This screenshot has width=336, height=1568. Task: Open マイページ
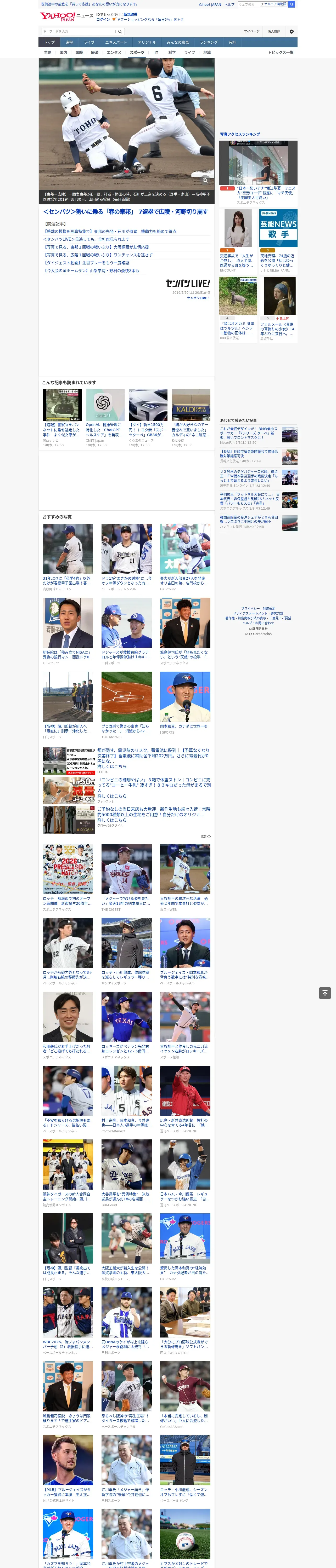(x=251, y=32)
